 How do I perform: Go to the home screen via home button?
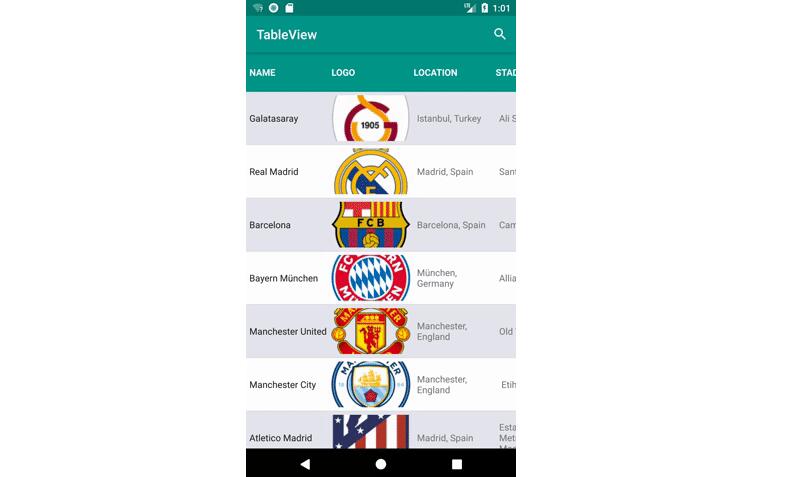click(381, 464)
